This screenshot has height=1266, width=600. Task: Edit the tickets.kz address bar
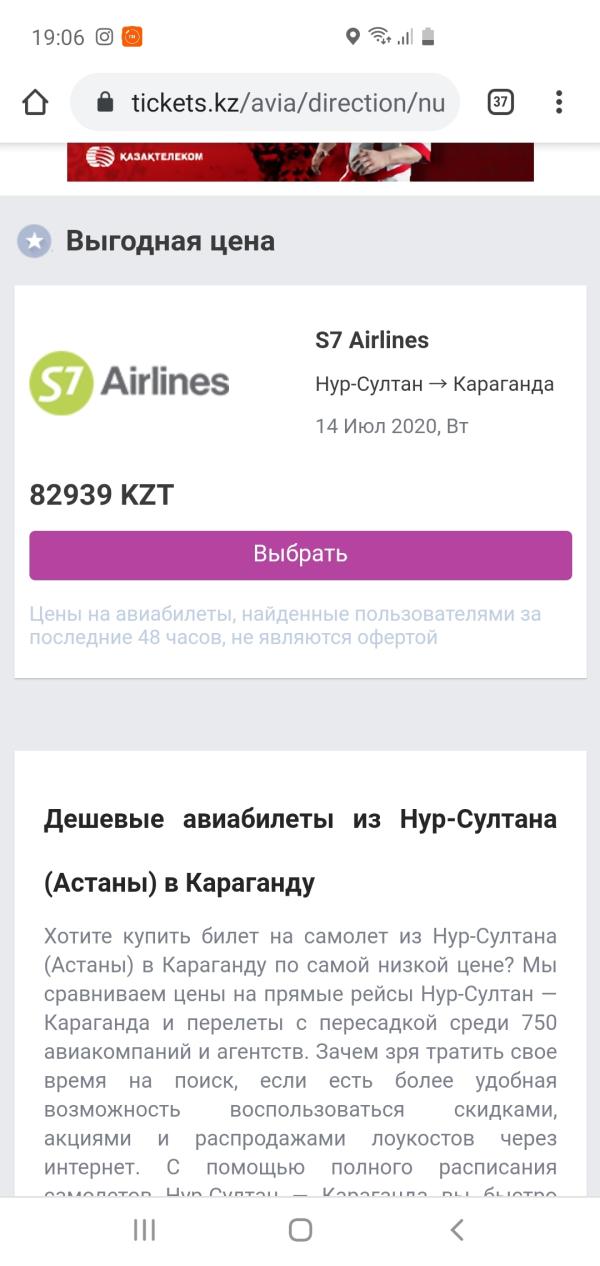[x=265, y=102]
